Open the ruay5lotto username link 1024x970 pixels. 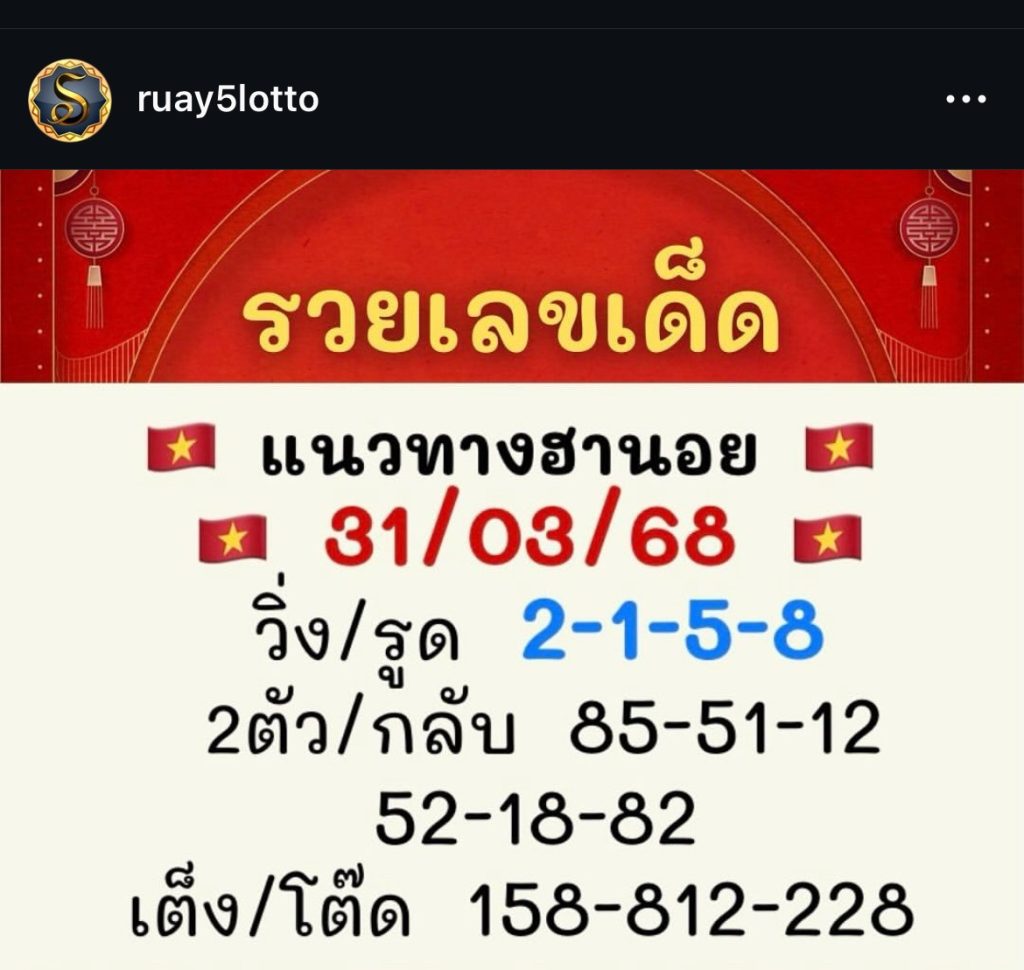(227, 100)
